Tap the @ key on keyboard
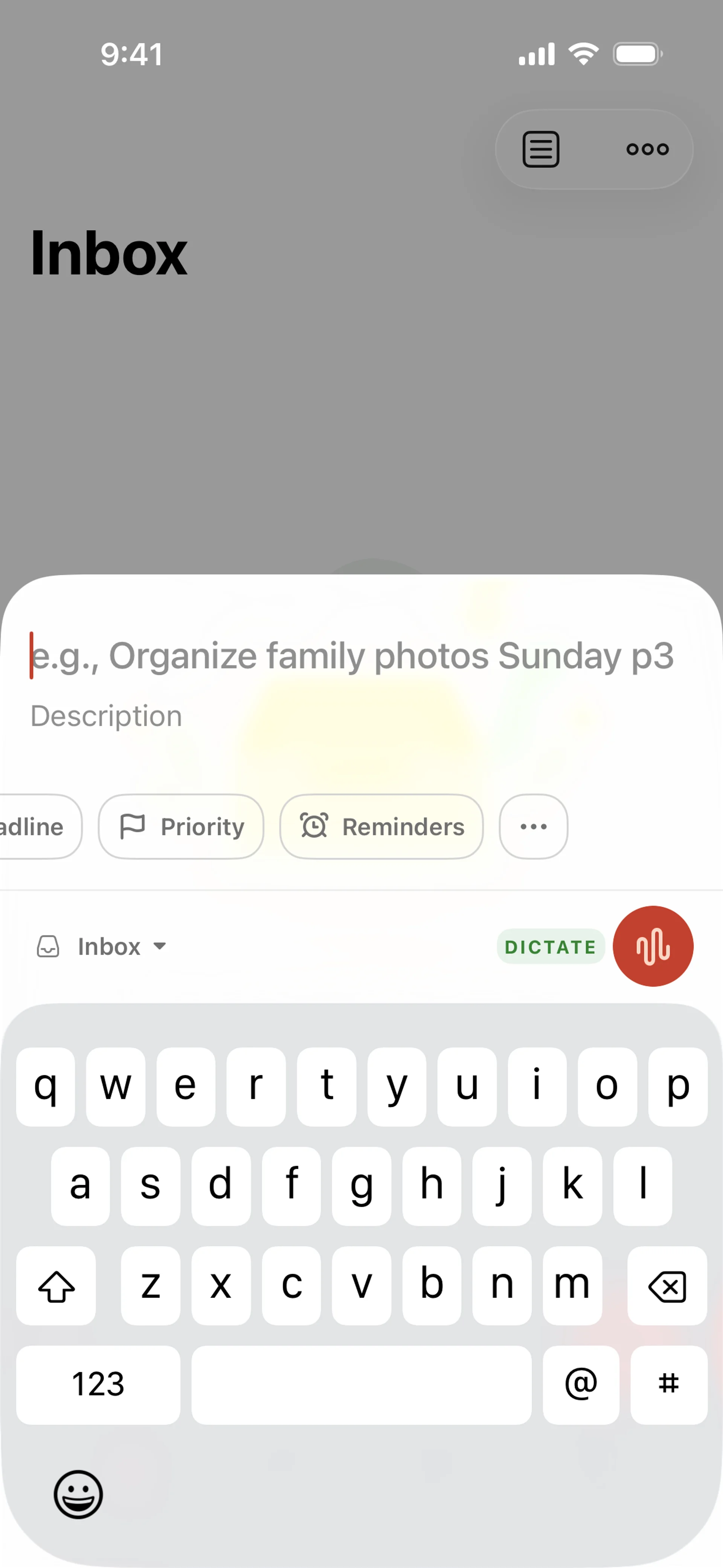The width and height of the screenshot is (723, 1568). click(x=581, y=1385)
